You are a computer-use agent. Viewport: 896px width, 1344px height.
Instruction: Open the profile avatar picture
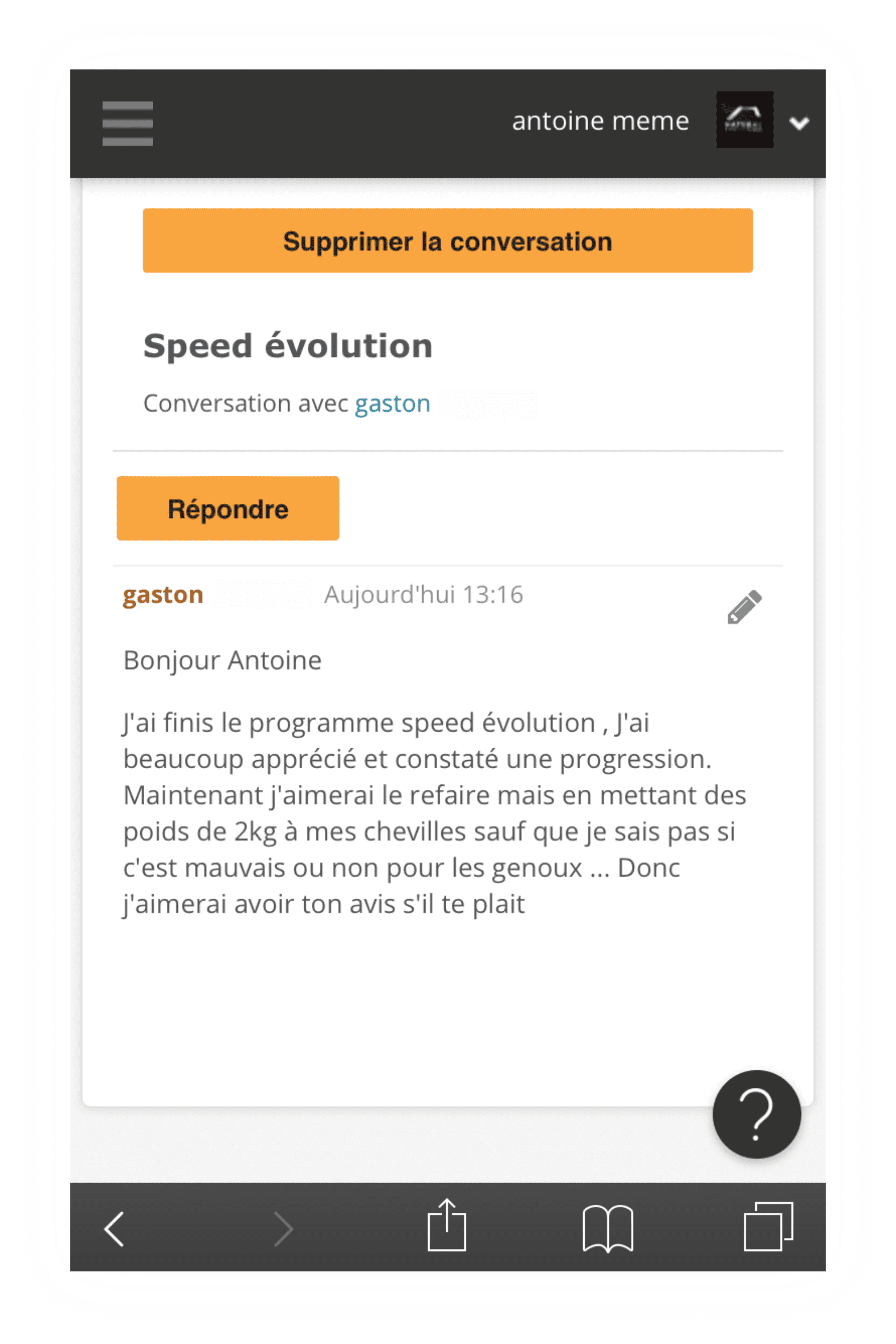click(x=745, y=120)
